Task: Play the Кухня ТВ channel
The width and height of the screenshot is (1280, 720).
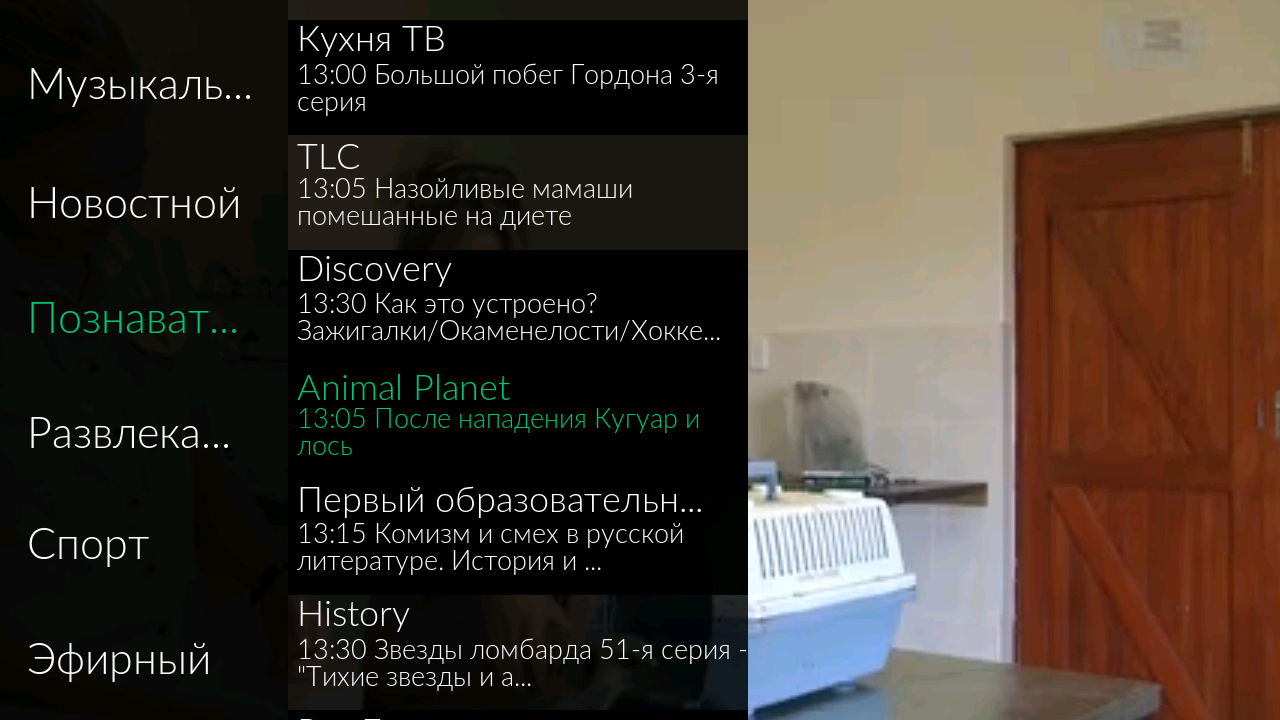Action: point(517,76)
